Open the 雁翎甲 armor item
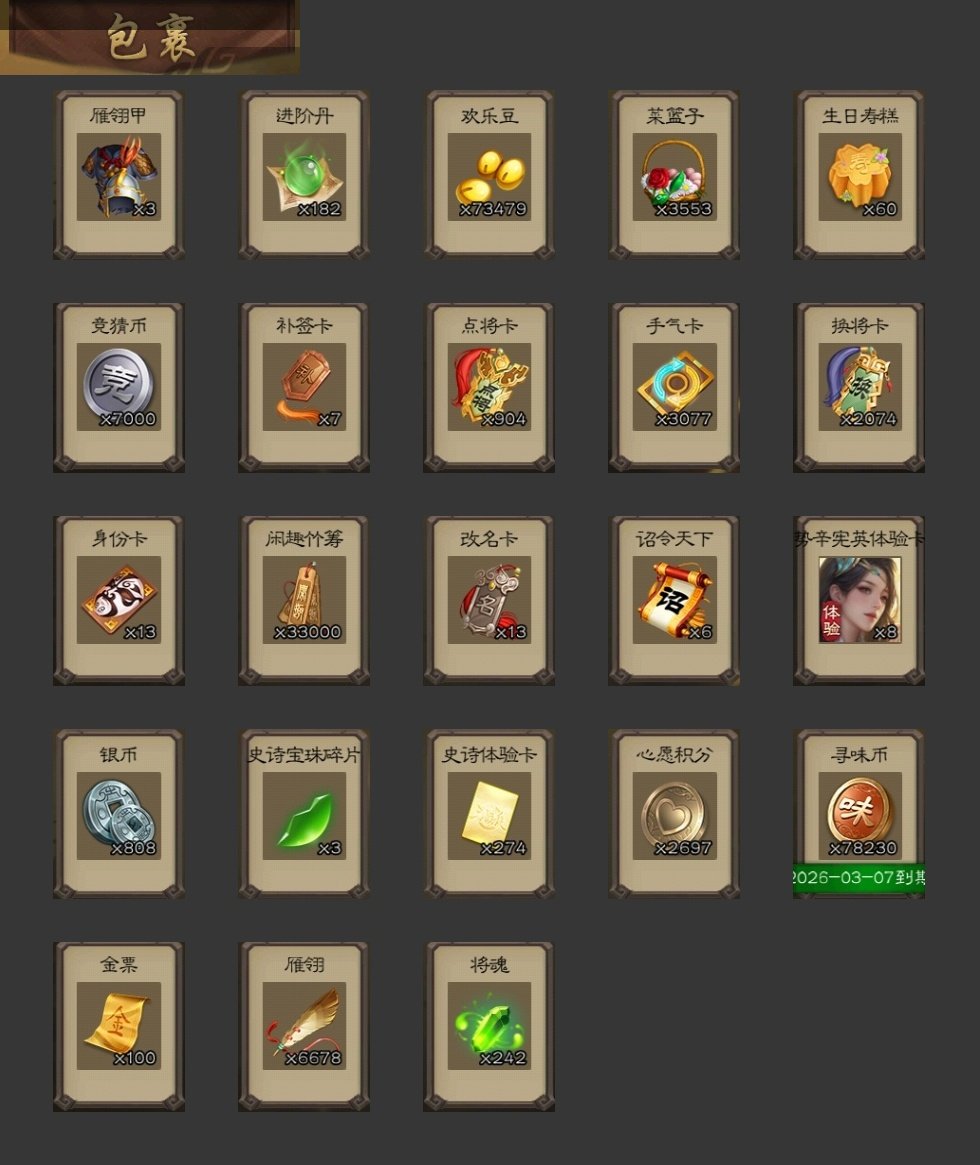 click(x=119, y=177)
